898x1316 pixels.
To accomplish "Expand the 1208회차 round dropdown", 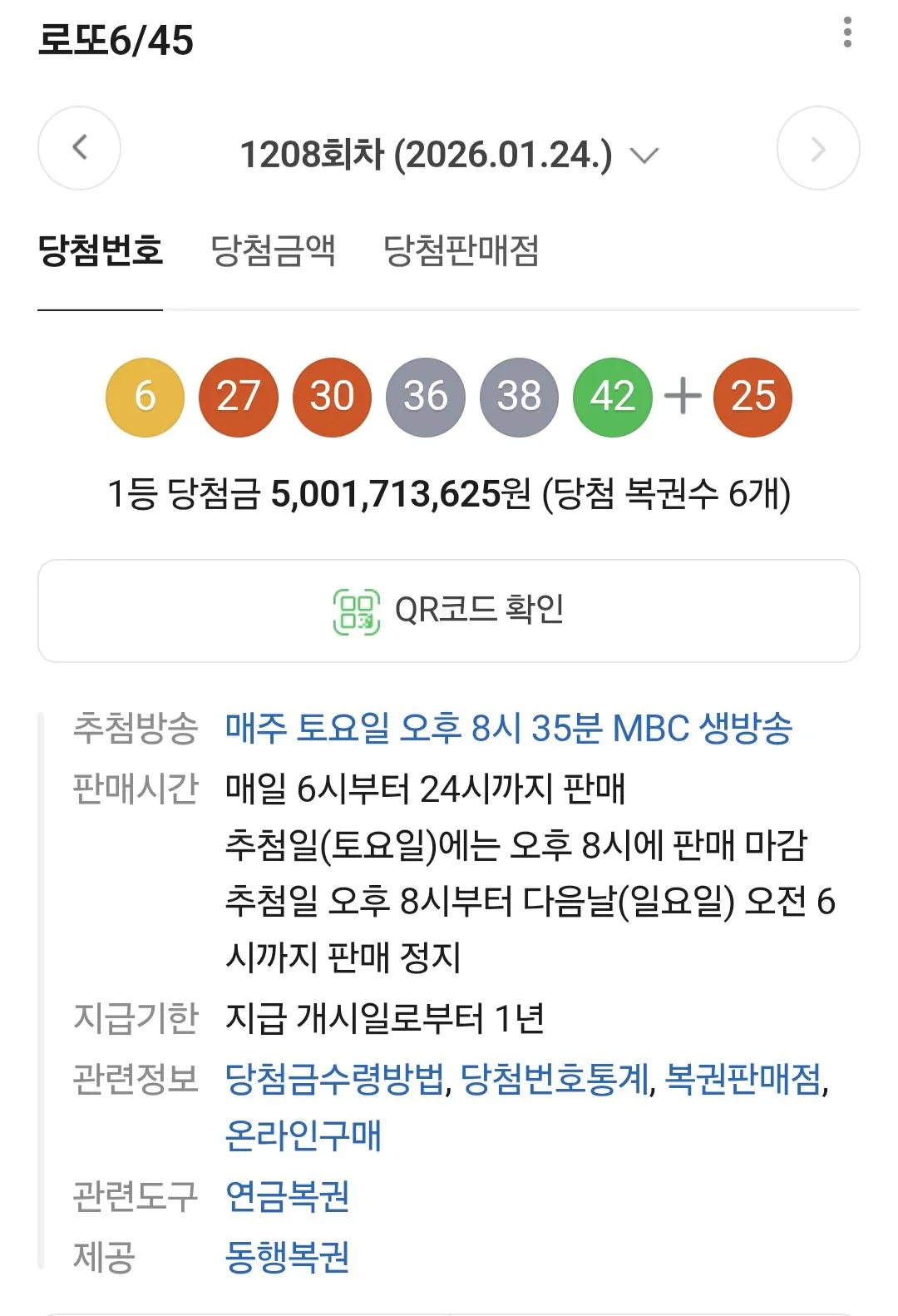I will pyautogui.click(x=449, y=155).
